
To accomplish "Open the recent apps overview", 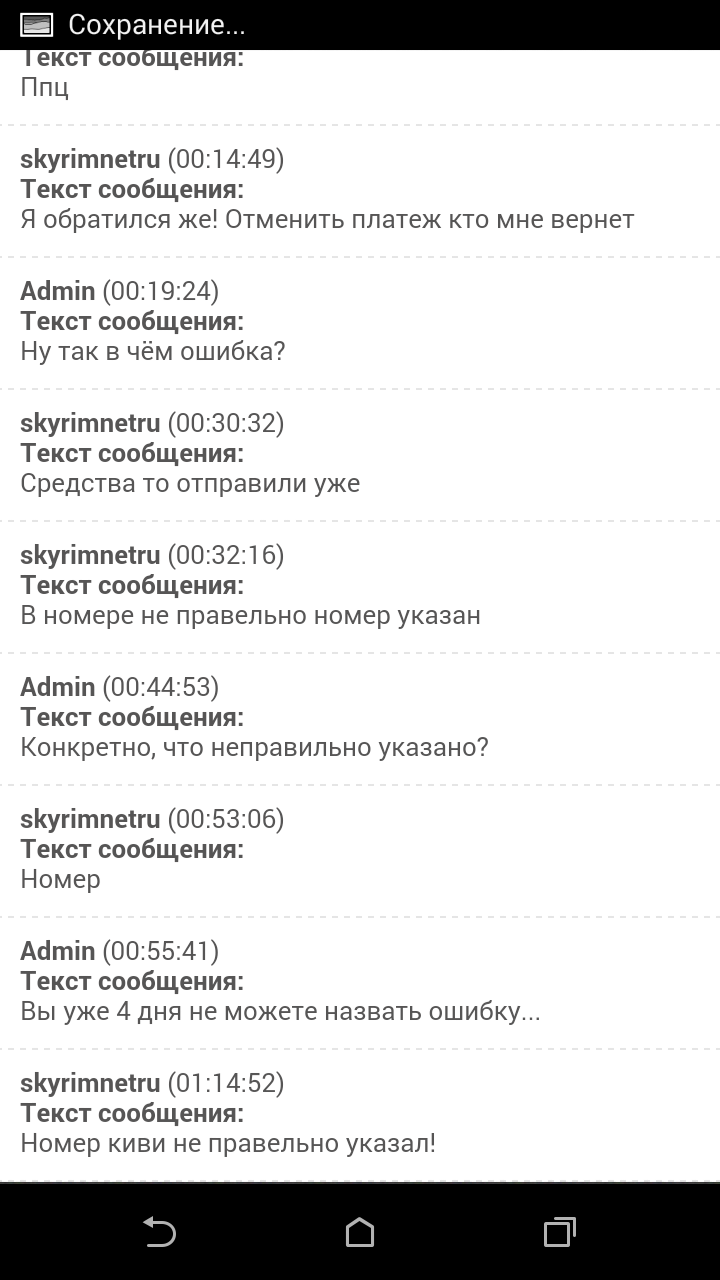I will pos(560,1232).
